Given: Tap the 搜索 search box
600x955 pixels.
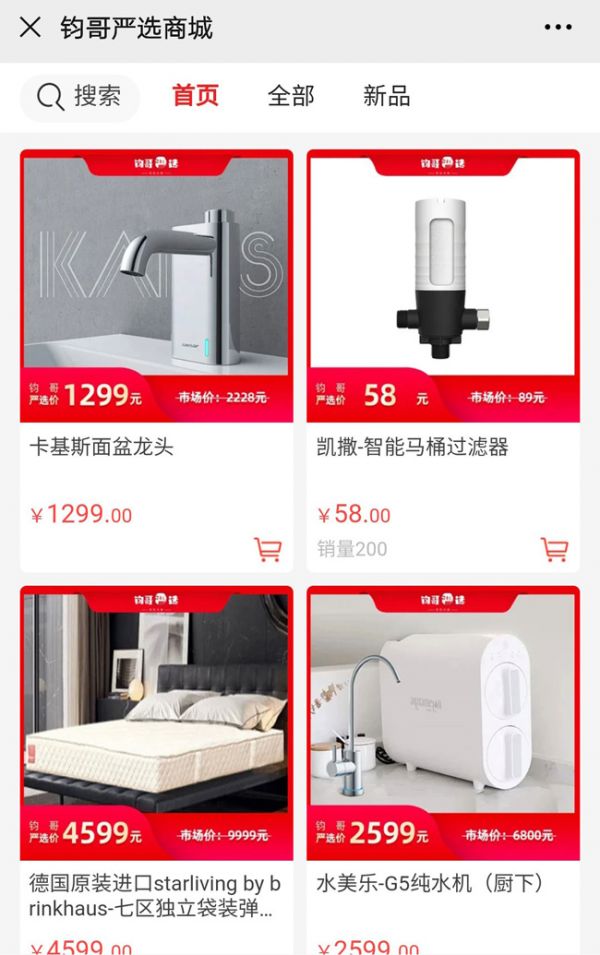Looking at the screenshot, I should [x=80, y=96].
